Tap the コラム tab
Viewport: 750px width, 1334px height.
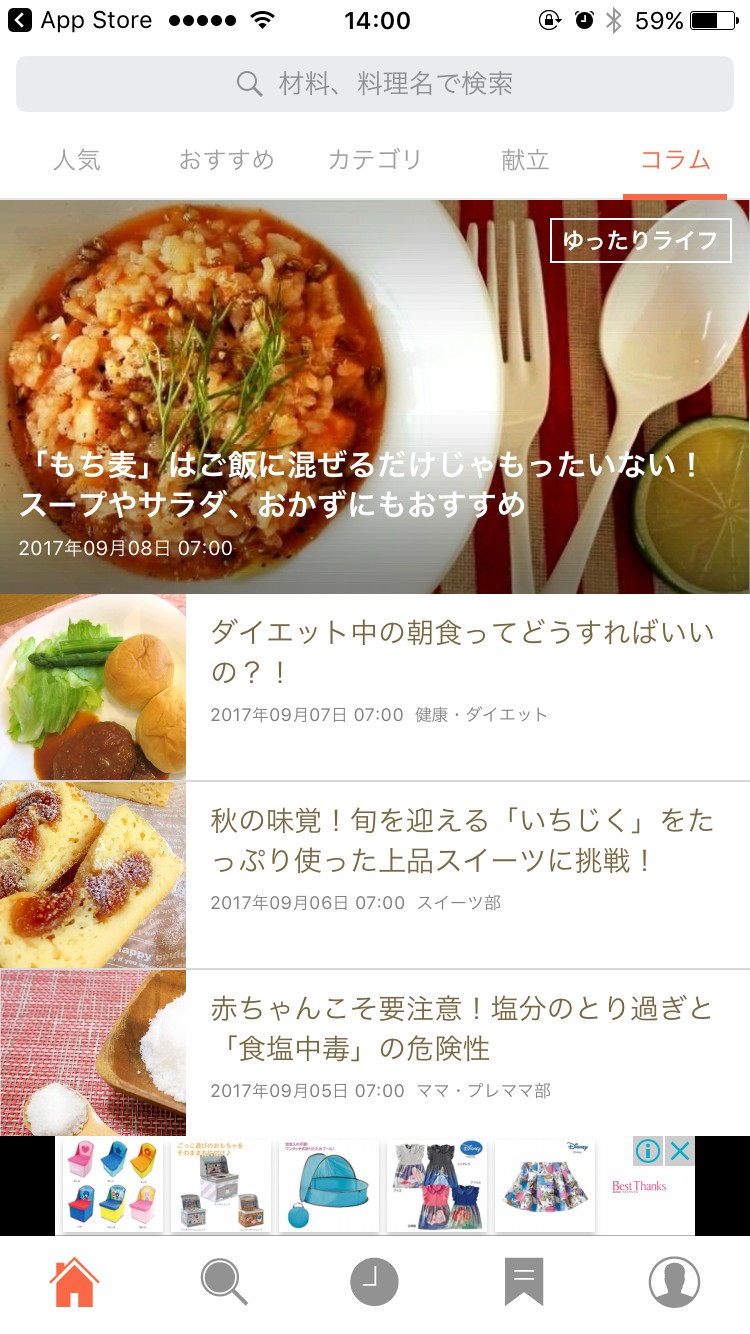tap(675, 160)
